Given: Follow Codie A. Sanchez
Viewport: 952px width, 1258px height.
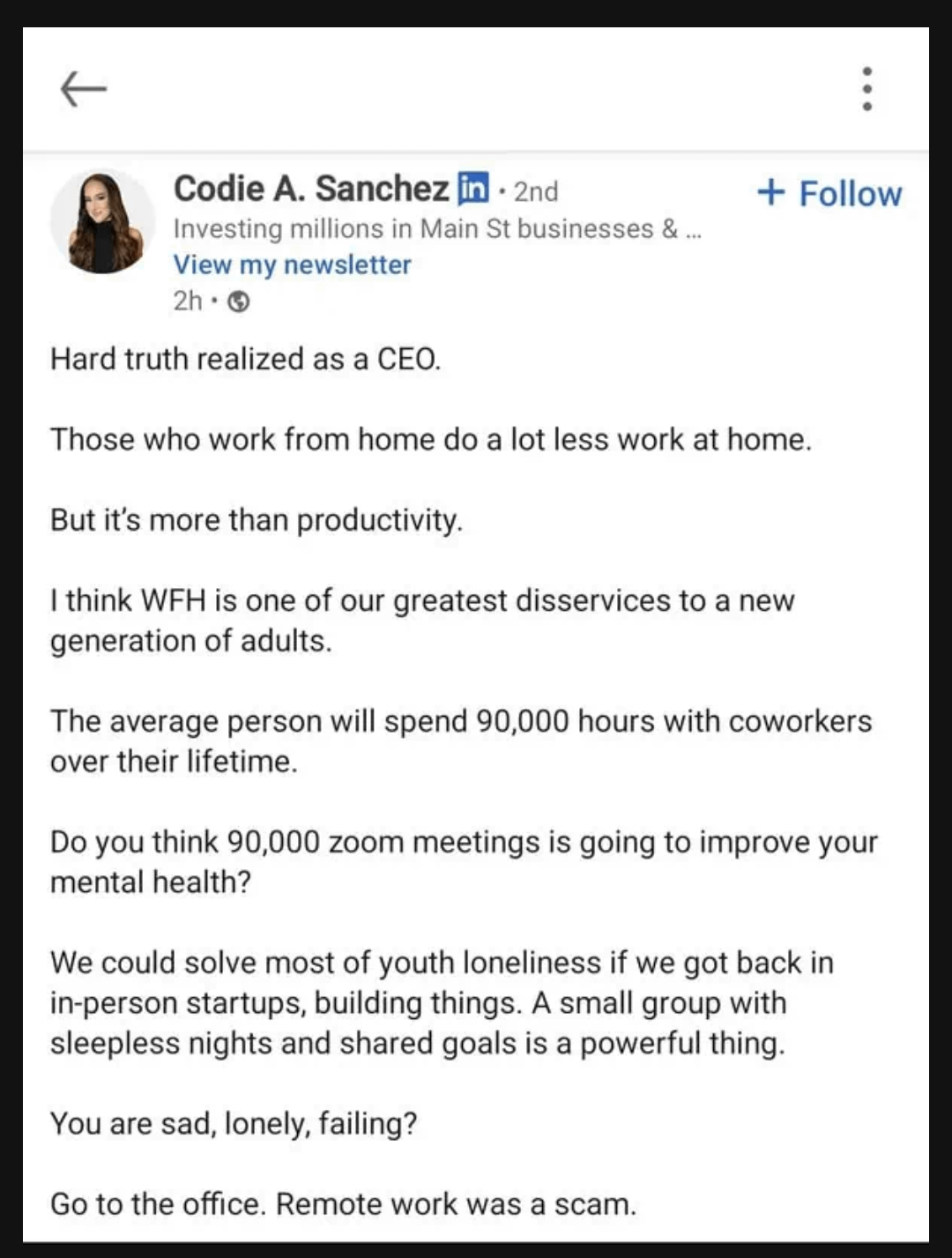Looking at the screenshot, I should pos(829,193).
